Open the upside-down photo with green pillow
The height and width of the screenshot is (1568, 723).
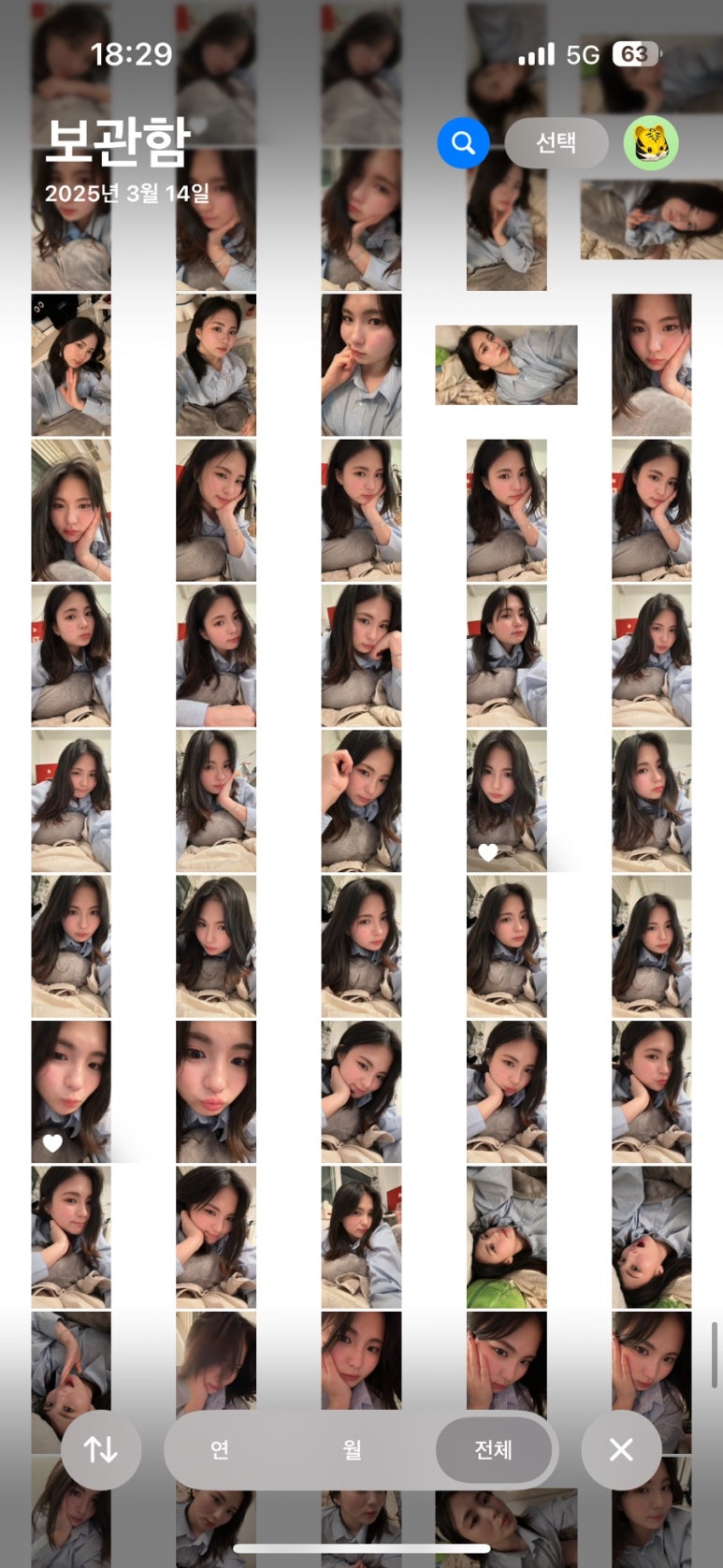(506, 1236)
